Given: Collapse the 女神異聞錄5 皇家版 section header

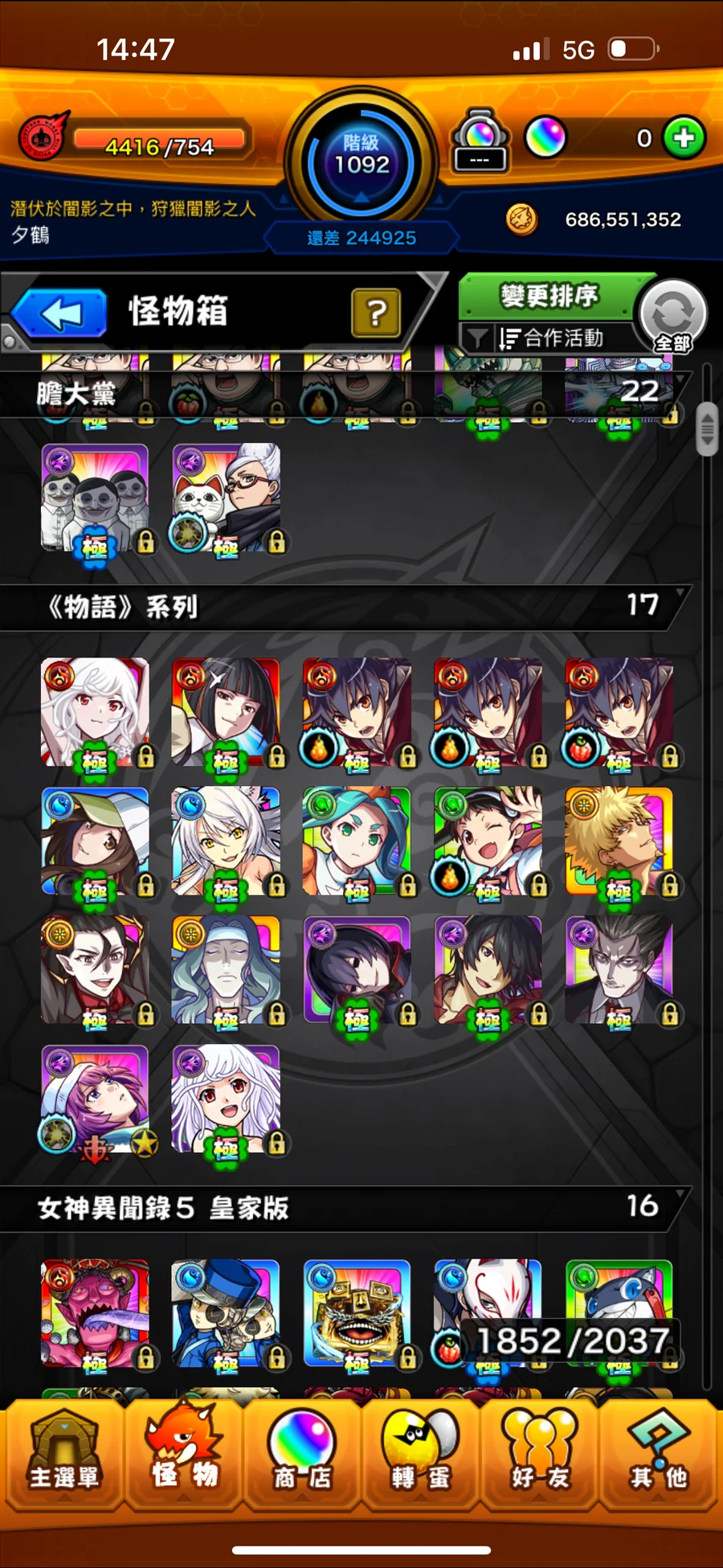Looking at the screenshot, I should click(345, 1207).
